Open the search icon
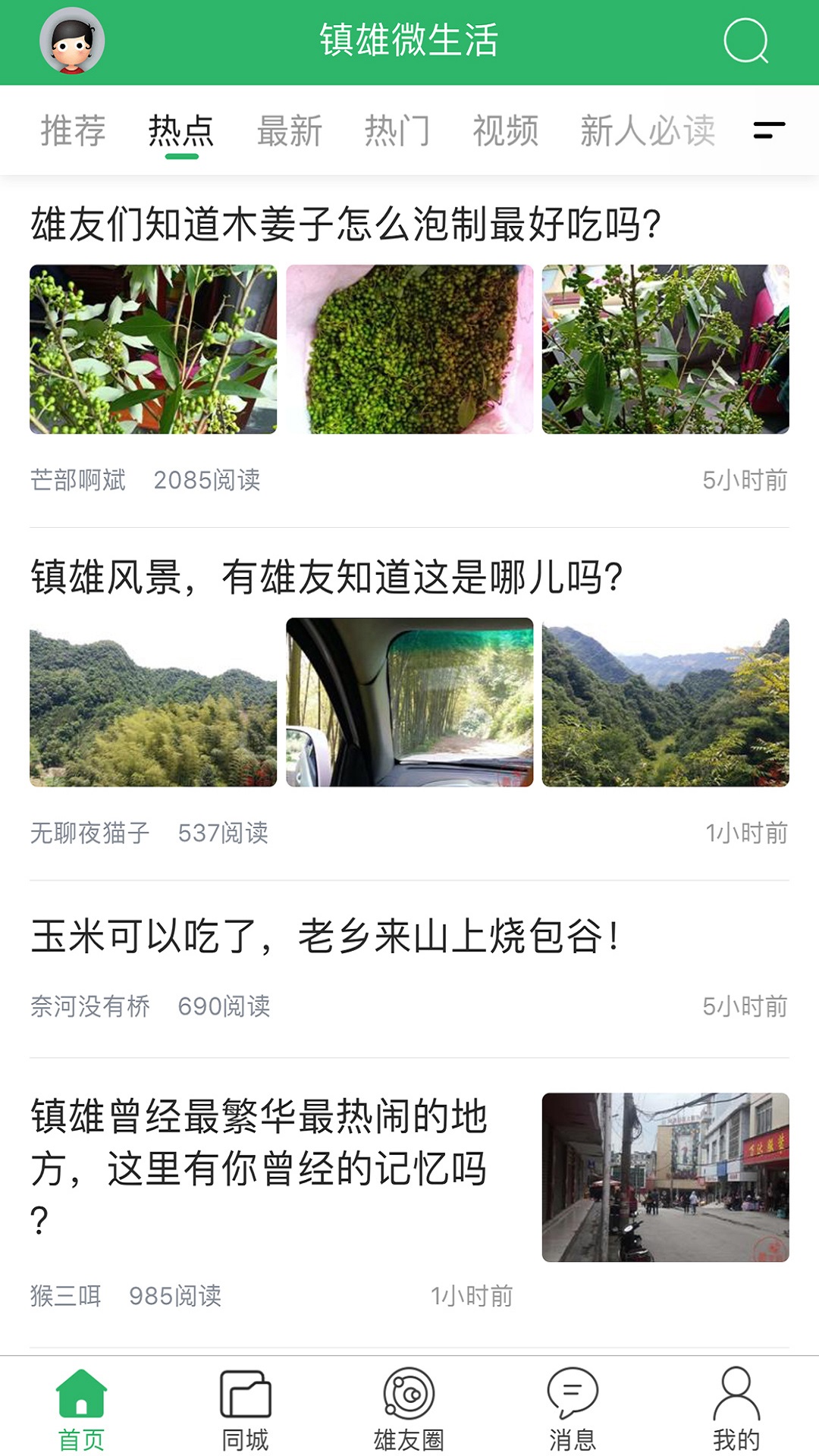Screen dimensions: 819x1456 pyautogui.click(x=745, y=41)
